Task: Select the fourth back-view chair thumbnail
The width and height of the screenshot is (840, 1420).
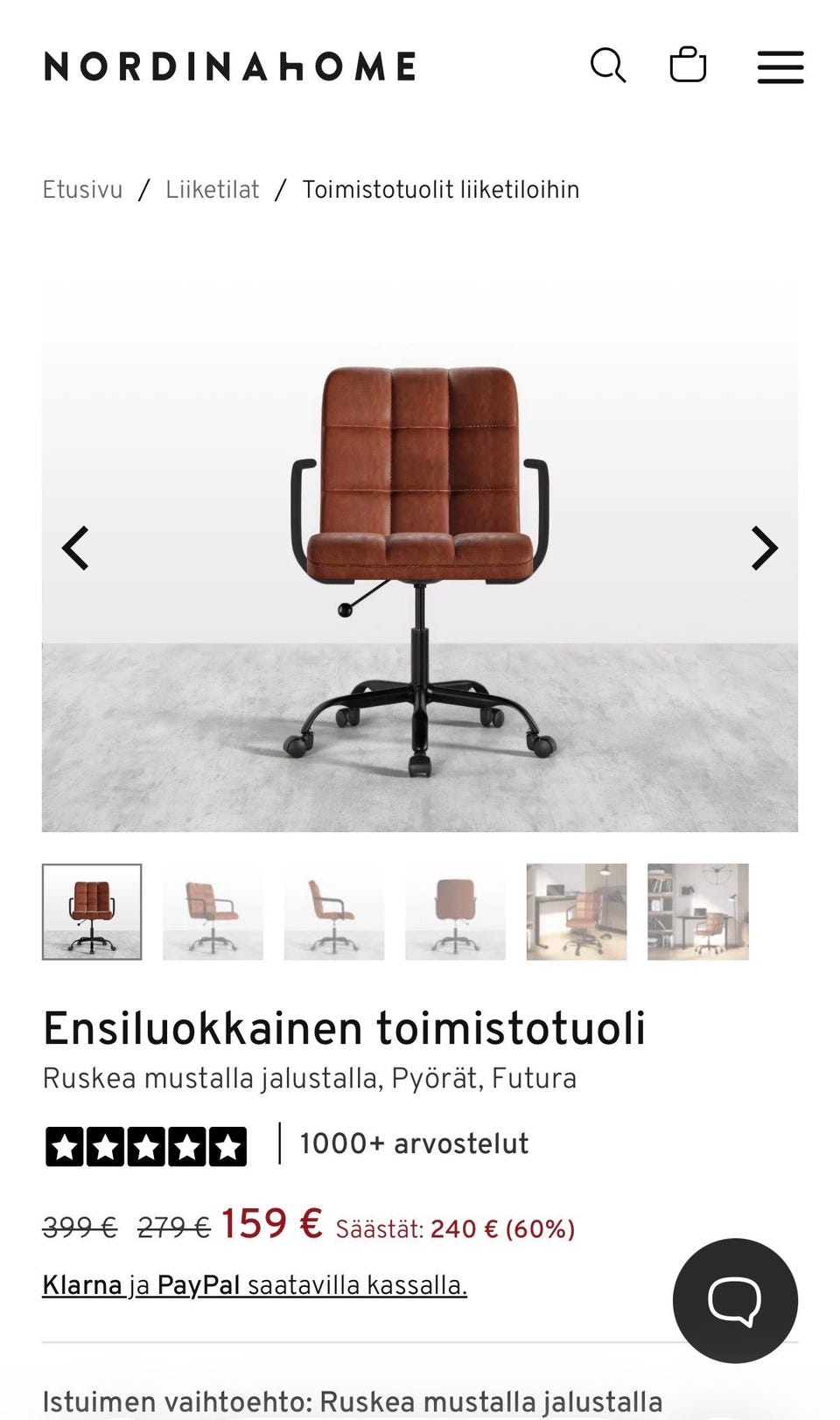Action: [x=455, y=912]
